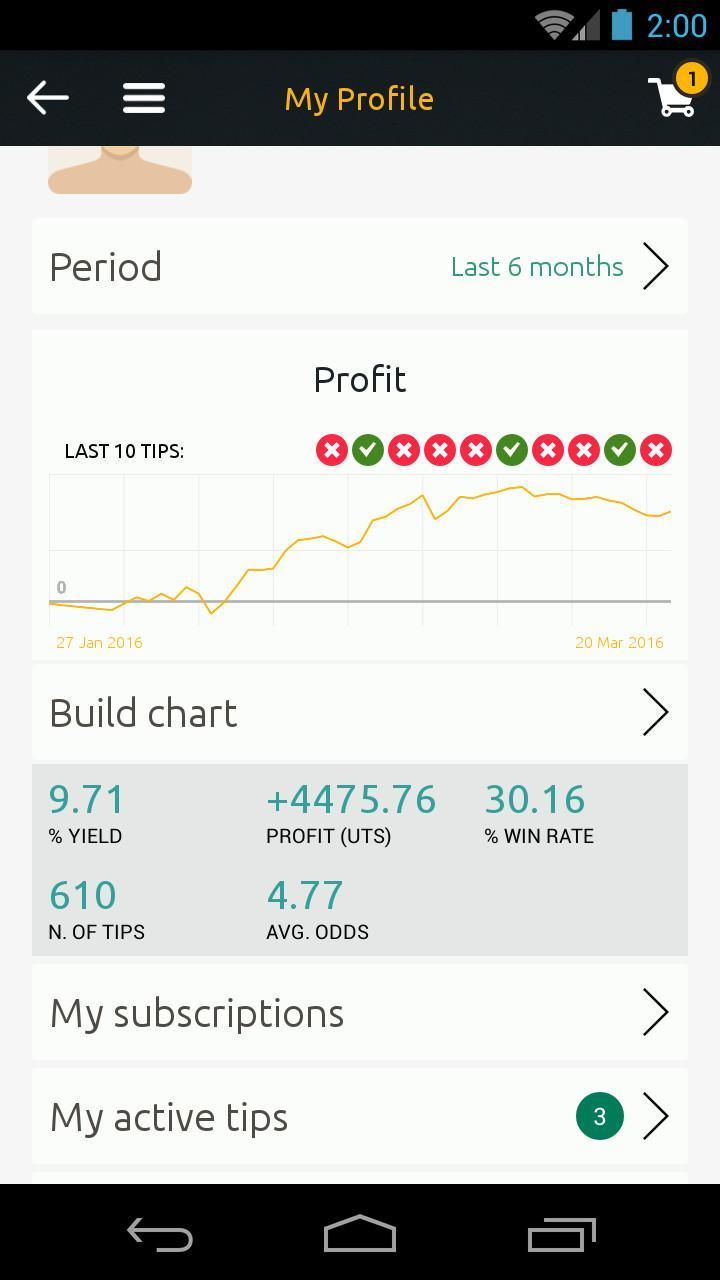Tap the green badge showing 3 active tips
This screenshot has height=1280, width=720.
(599, 1116)
